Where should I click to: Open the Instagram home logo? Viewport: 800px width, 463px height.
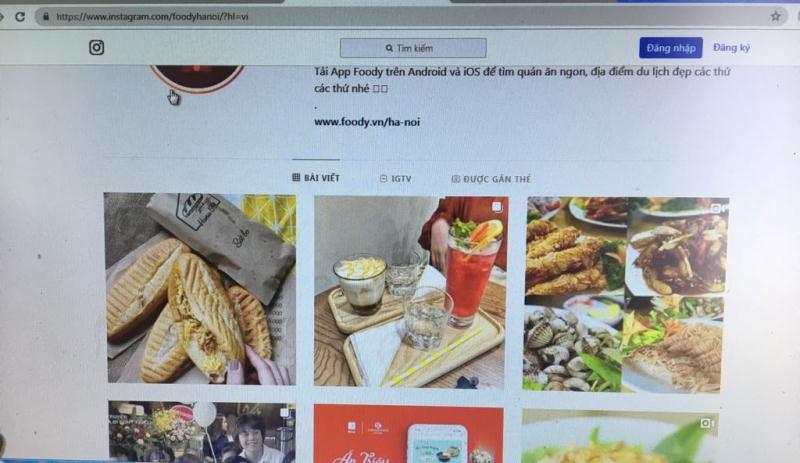coord(96,47)
